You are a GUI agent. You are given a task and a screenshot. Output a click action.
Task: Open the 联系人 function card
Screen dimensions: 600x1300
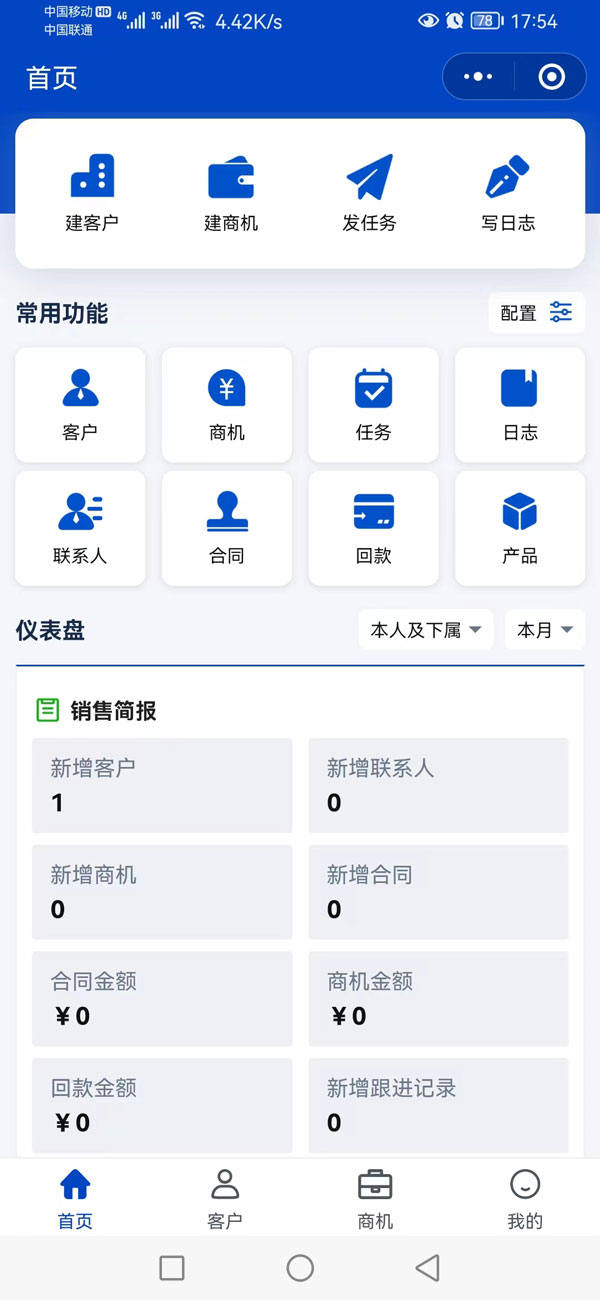tap(80, 528)
